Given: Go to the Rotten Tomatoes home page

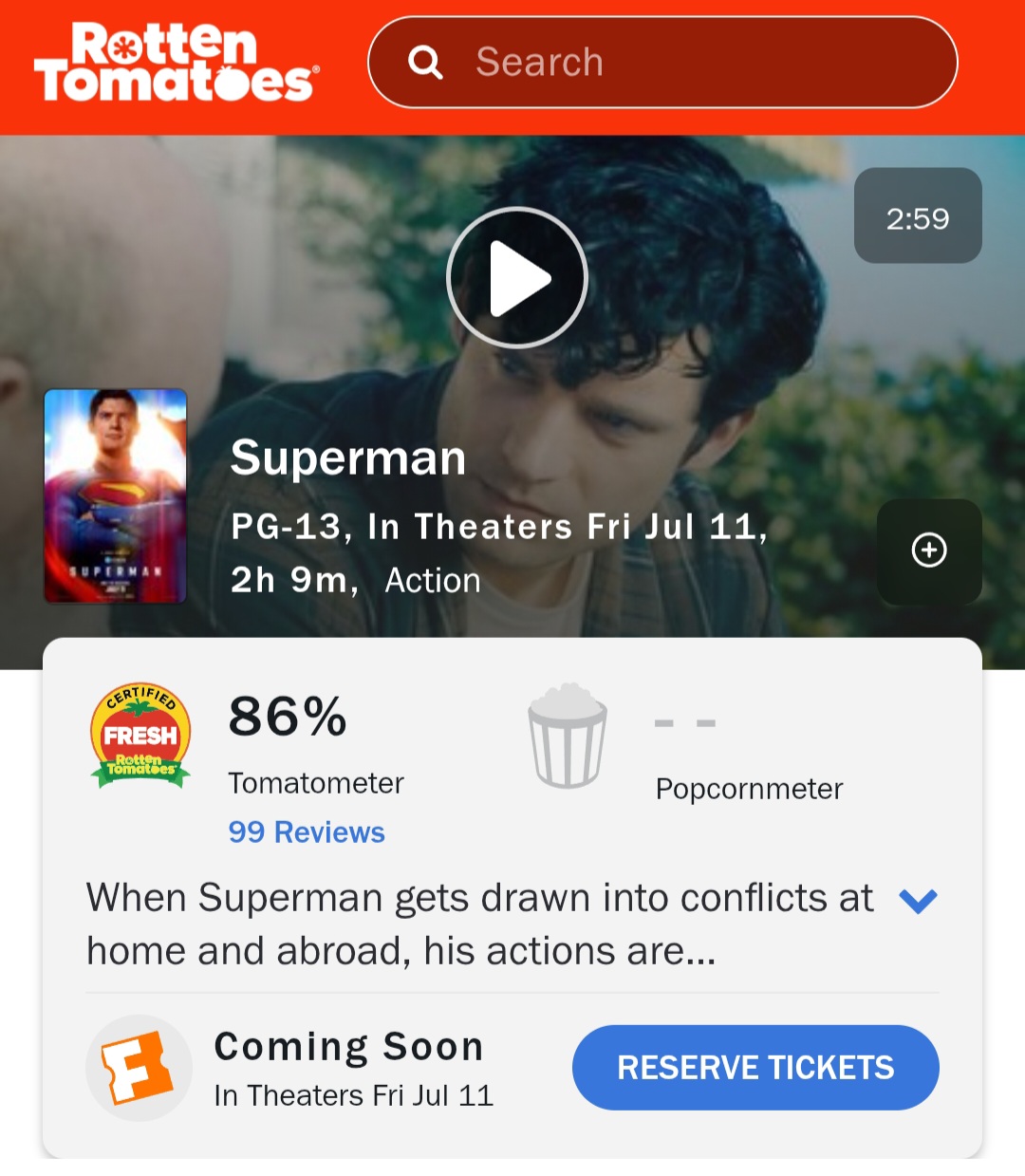Looking at the screenshot, I should pos(176,63).
